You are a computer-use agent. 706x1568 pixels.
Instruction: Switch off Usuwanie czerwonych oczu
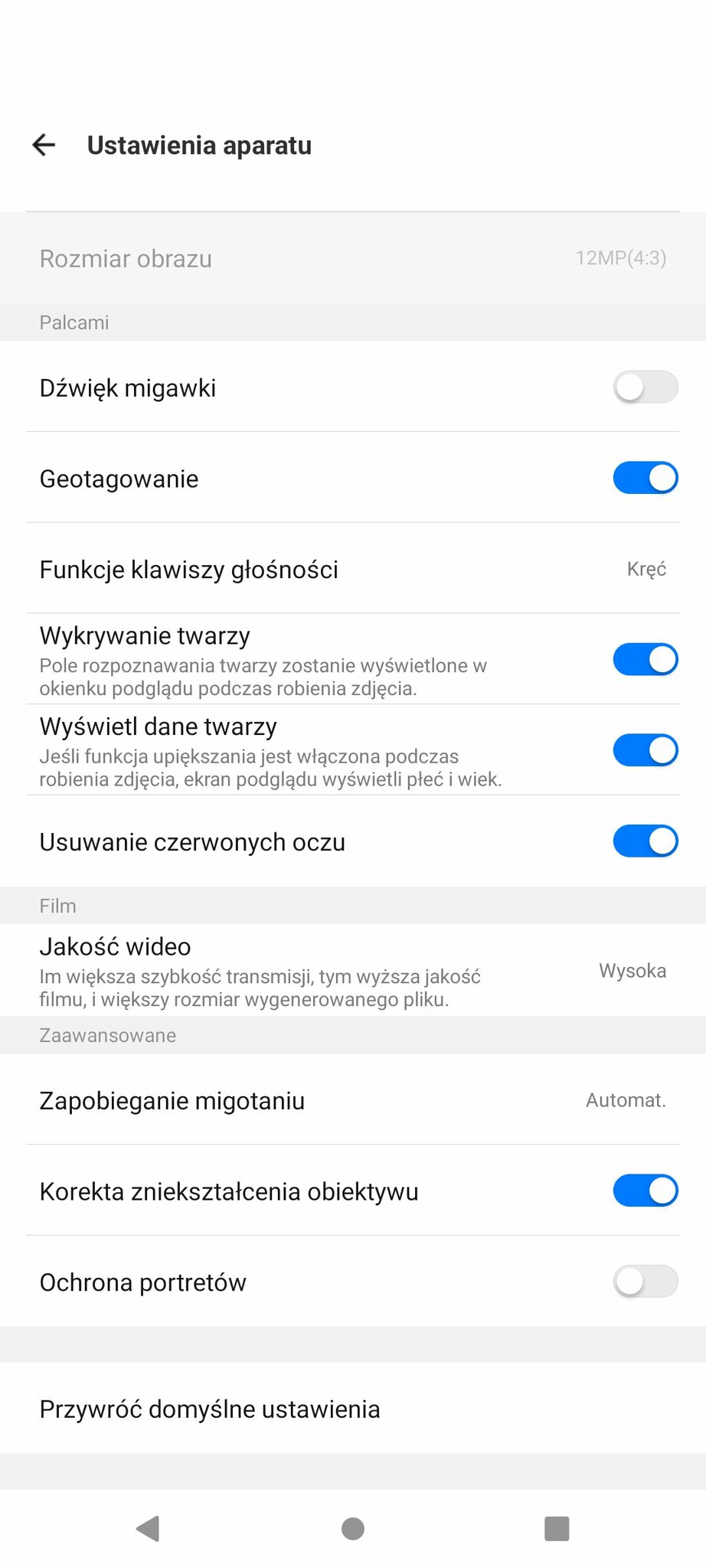pyautogui.click(x=646, y=841)
